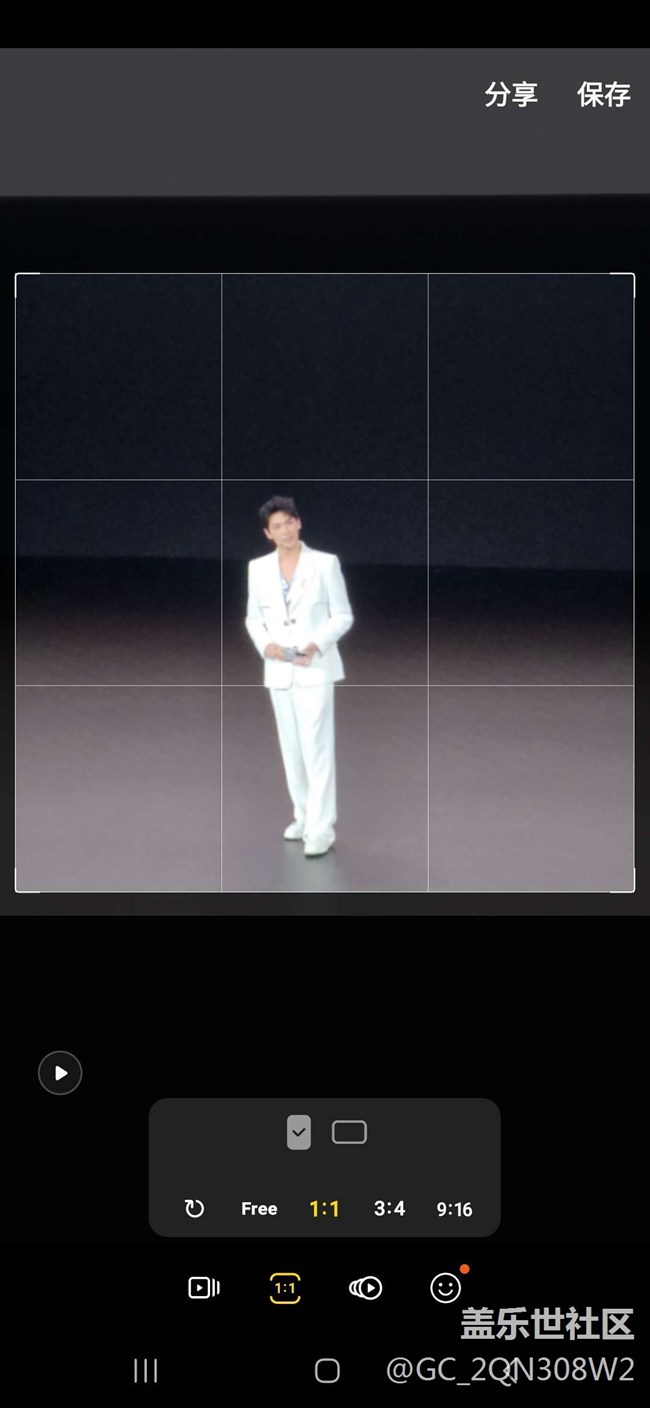Open the filter effects tool
Screen dimensions: 650x1408
click(365, 1288)
